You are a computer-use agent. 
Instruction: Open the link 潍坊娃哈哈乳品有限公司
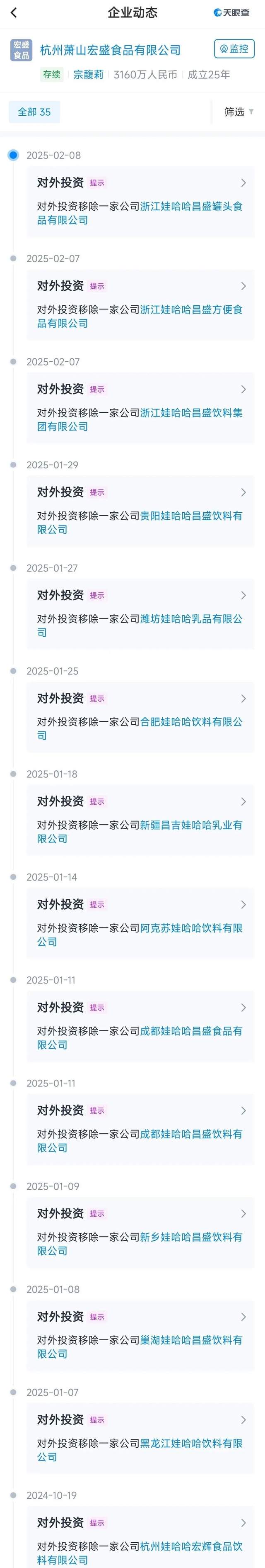[191, 619]
